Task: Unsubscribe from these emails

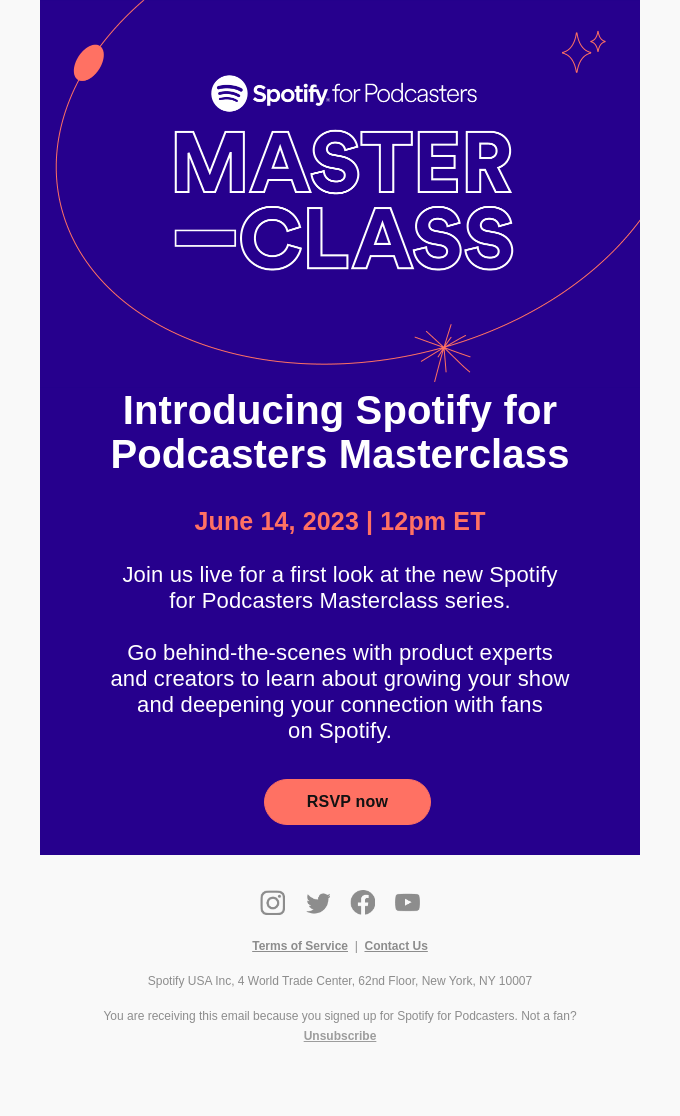Action: coord(340,1036)
